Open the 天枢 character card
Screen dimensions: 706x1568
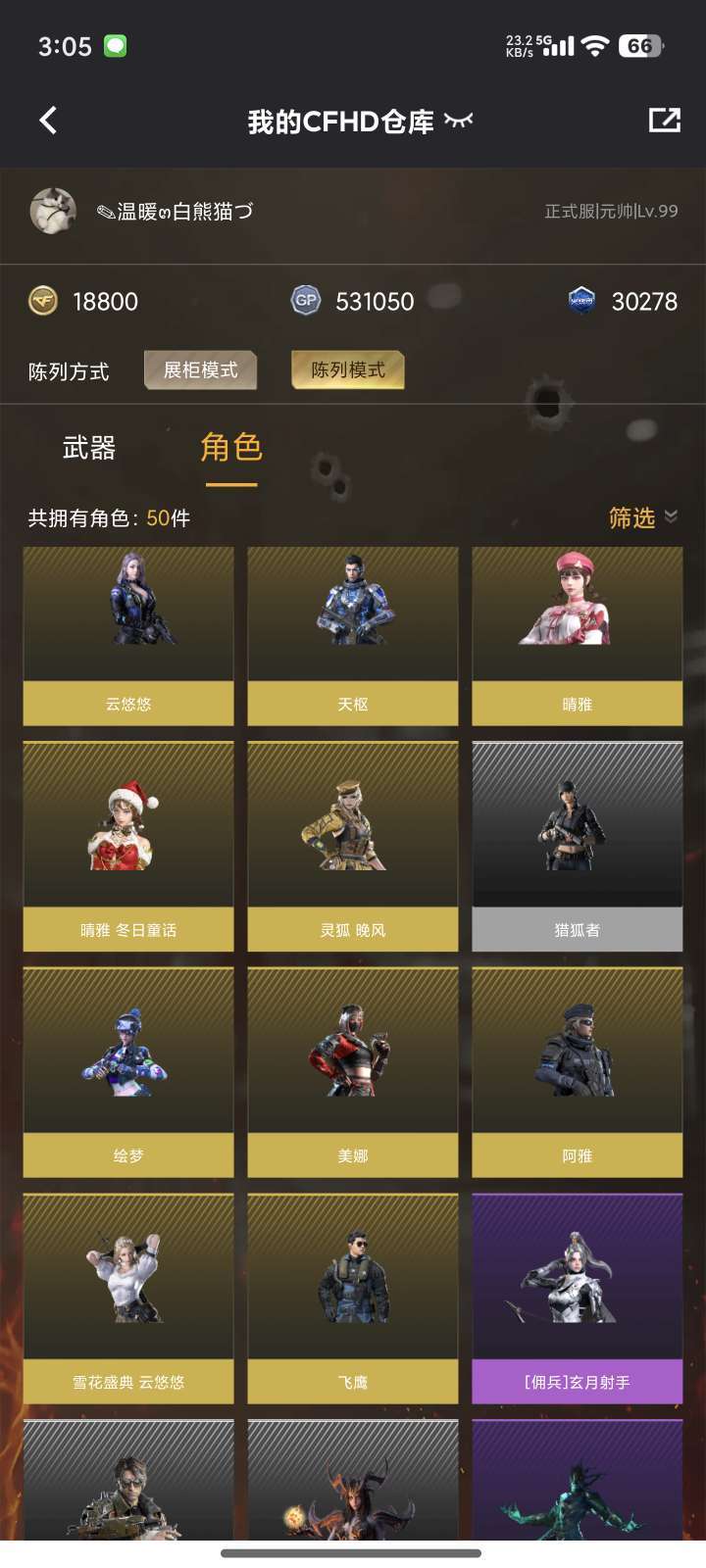pyautogui.click(x=353, y=635)
